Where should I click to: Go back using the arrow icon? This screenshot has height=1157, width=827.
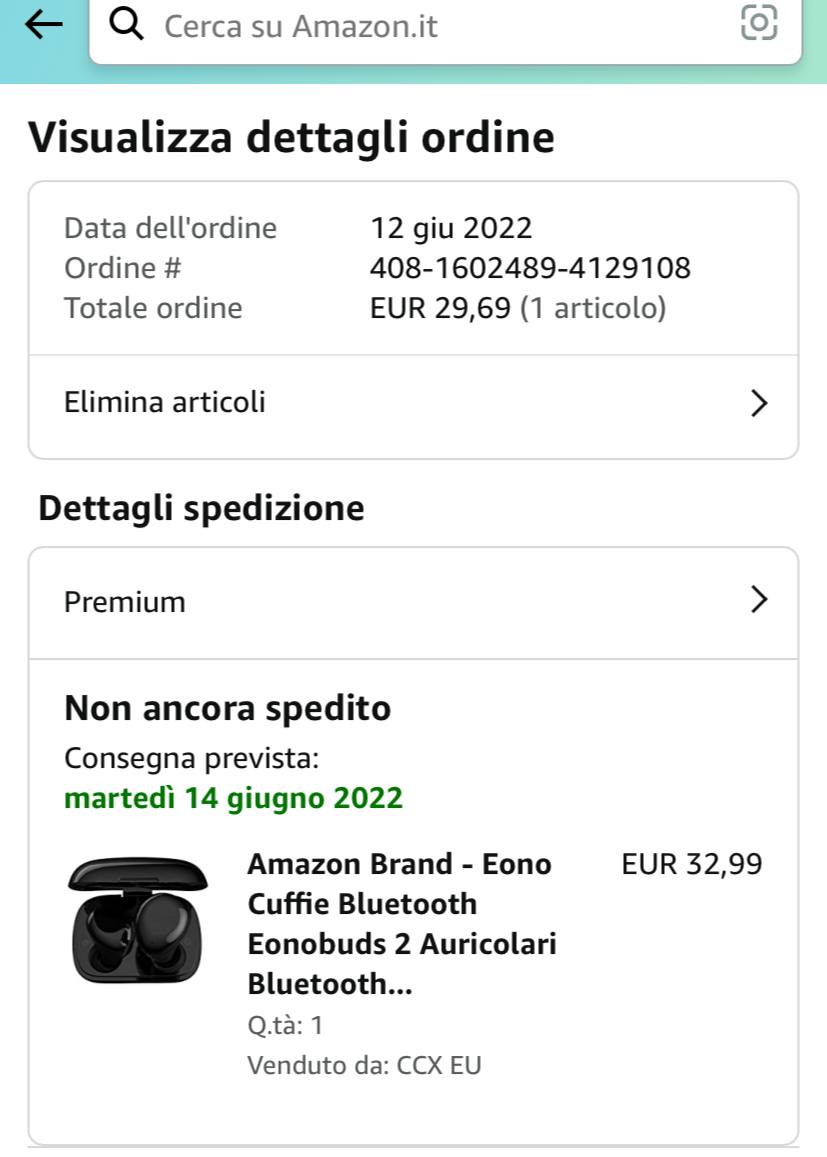pyautogui.click(x=43, y=26)
